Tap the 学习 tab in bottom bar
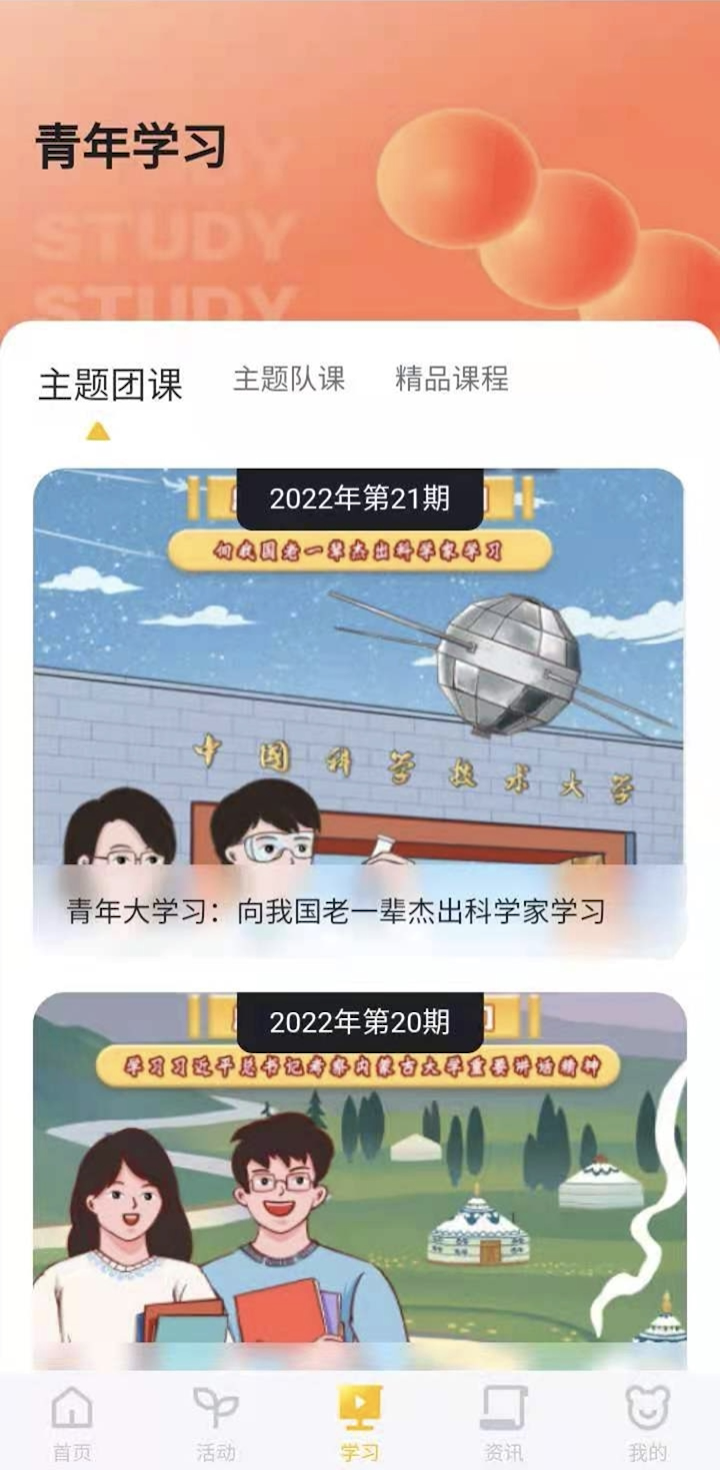The image size is (720, 1470). click(360, 1423)
